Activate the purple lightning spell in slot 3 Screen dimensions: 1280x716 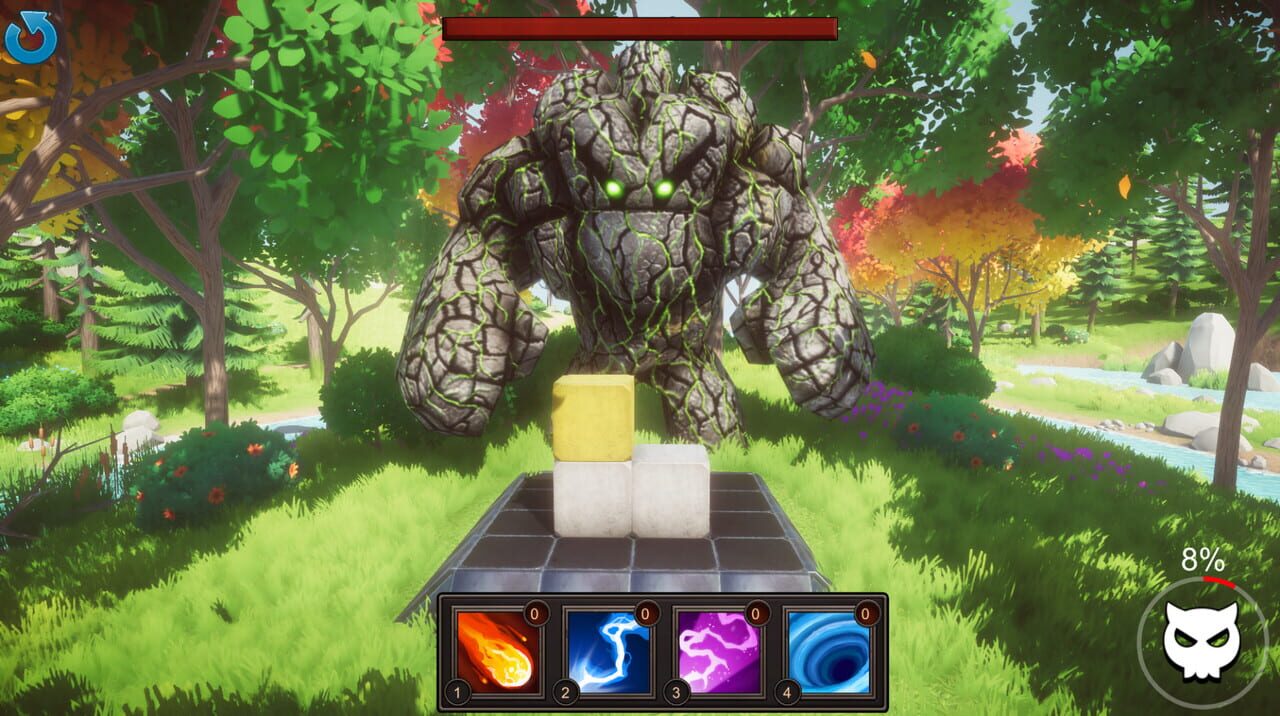(718, 651)
